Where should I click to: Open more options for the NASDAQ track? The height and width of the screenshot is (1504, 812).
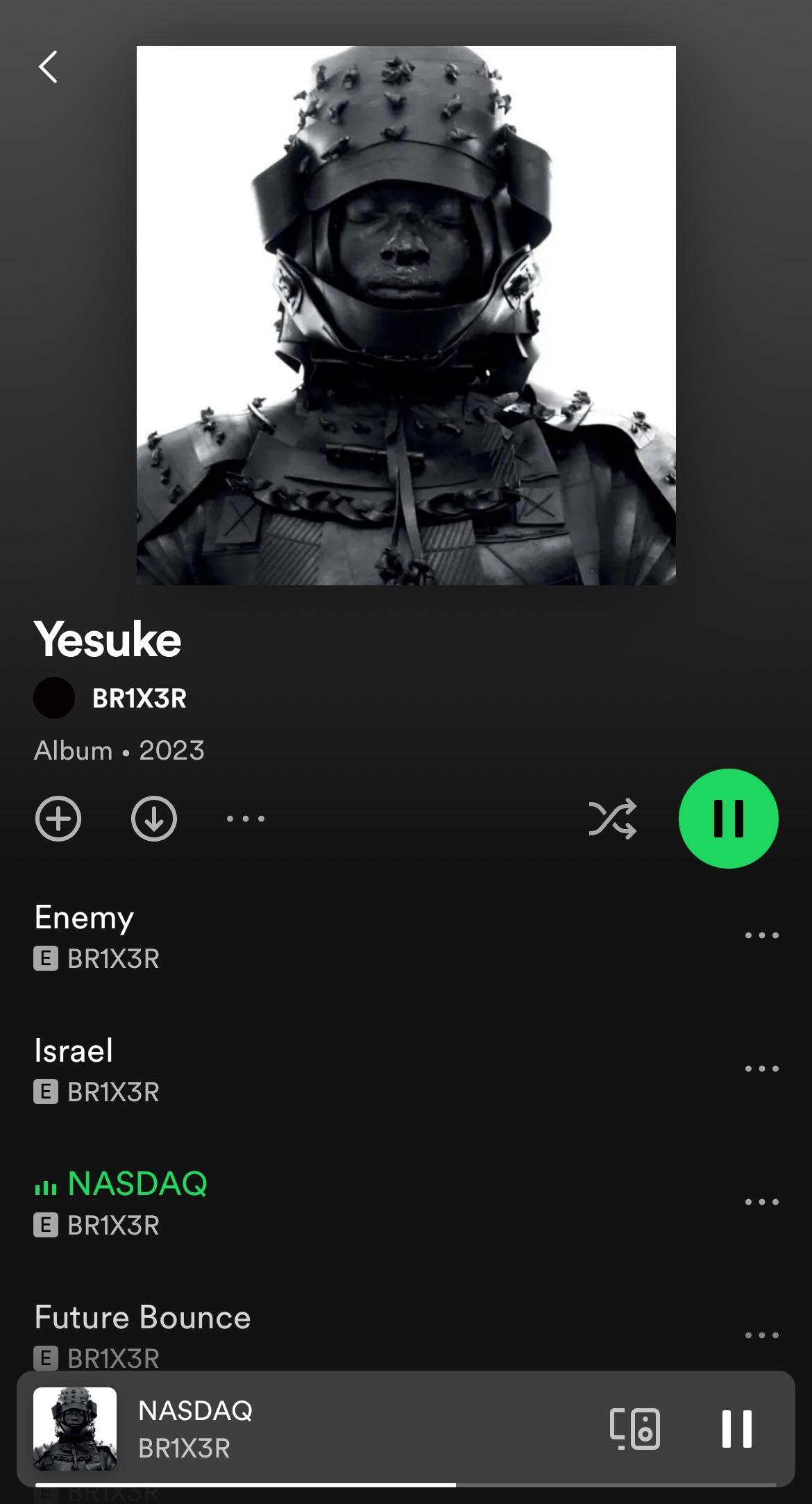[761, 1202]
